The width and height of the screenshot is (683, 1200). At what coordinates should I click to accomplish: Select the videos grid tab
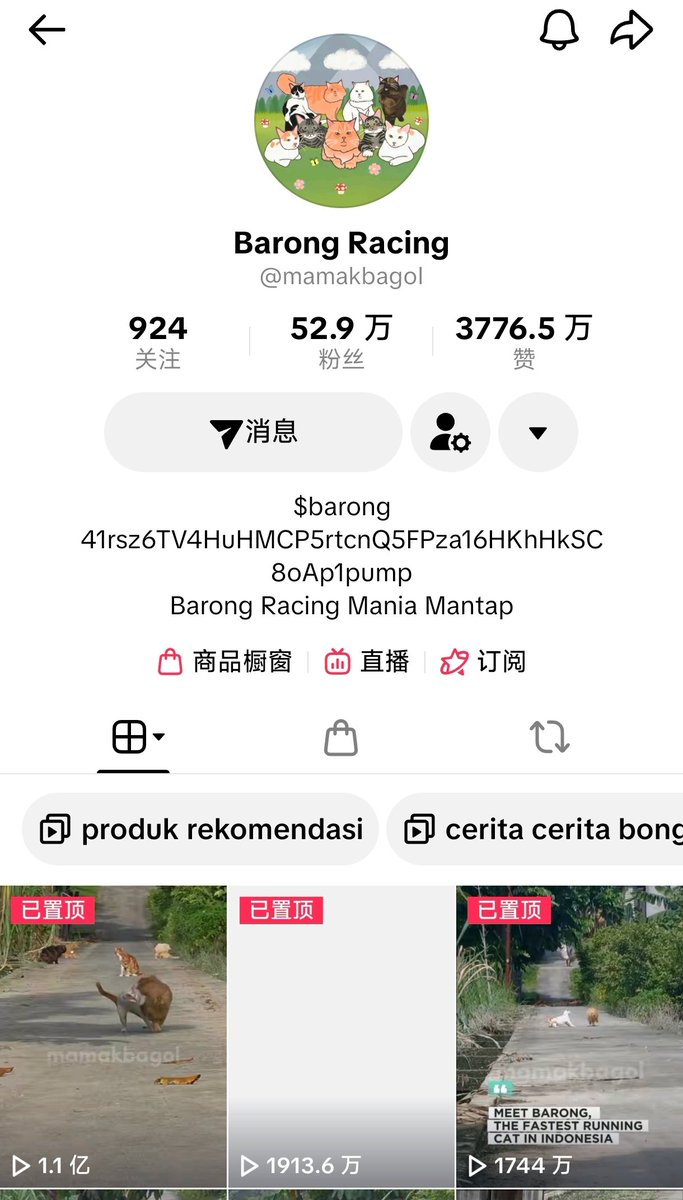(133, 738)
